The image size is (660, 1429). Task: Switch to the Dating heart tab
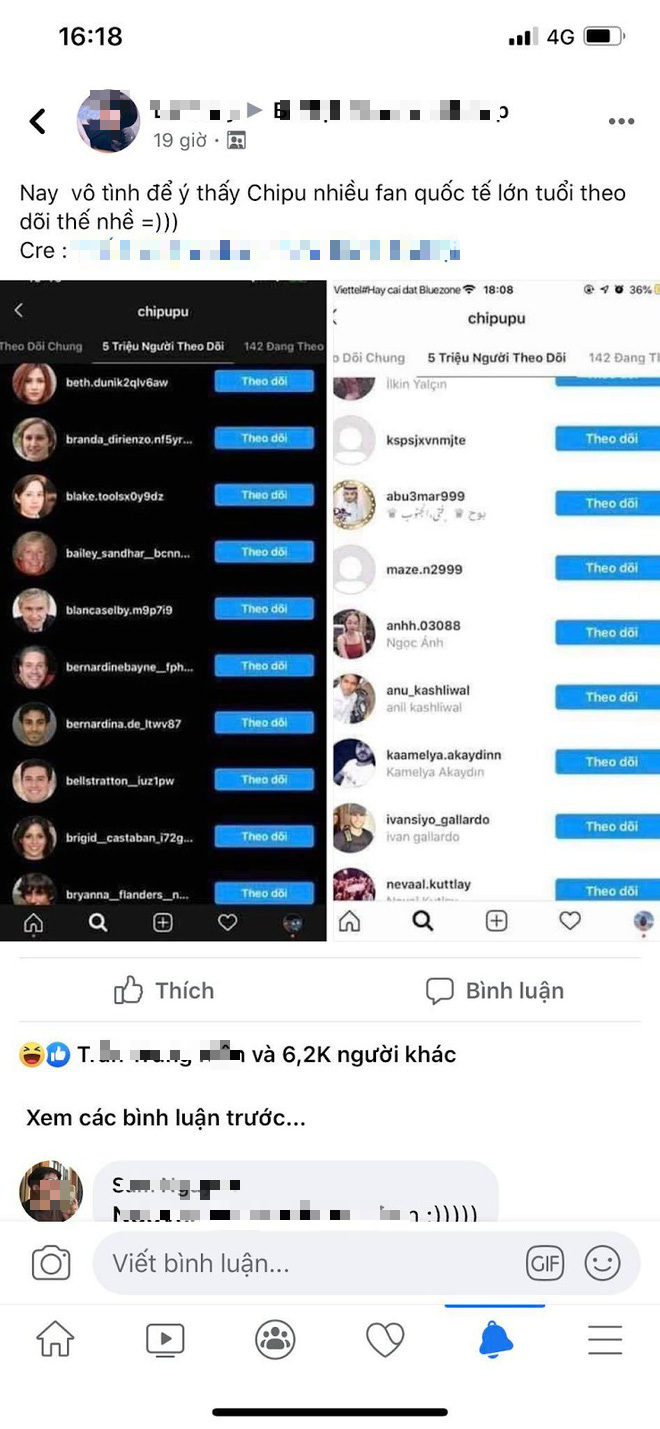point(385,1339)
